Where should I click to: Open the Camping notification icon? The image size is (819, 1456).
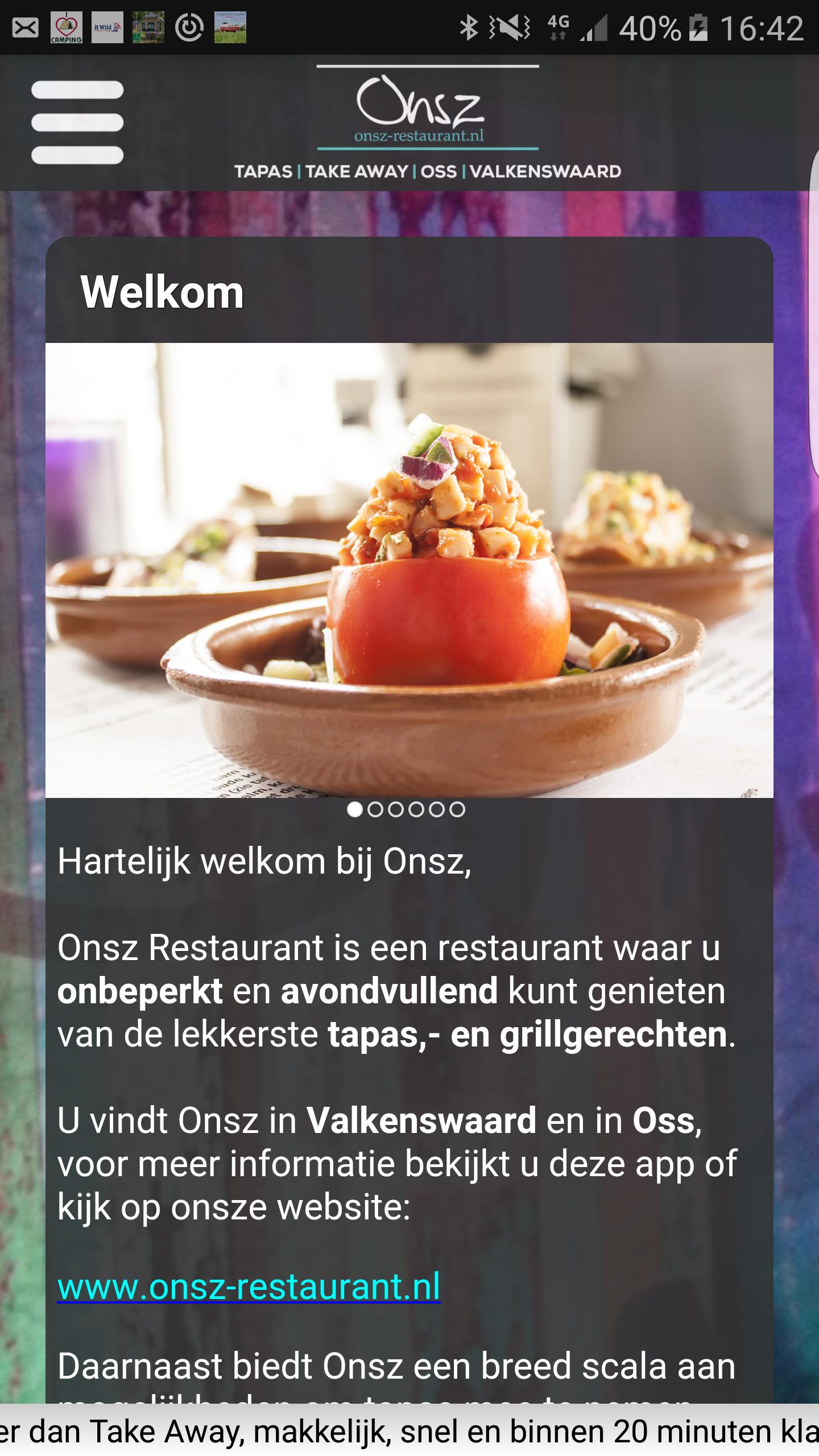(x=67, y=26)
